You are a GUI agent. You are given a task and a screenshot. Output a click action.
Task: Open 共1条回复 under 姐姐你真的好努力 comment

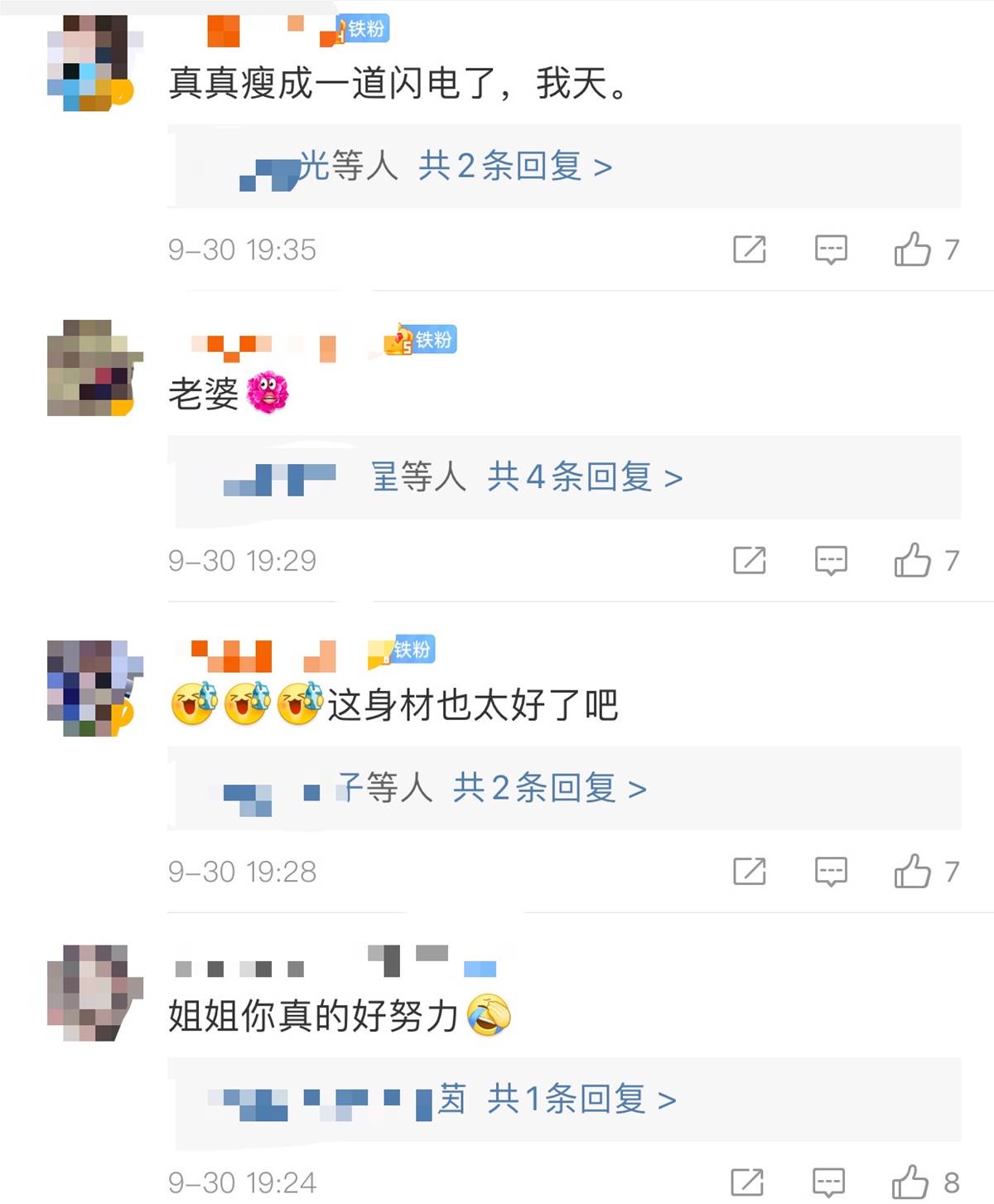pos(581,1100)
